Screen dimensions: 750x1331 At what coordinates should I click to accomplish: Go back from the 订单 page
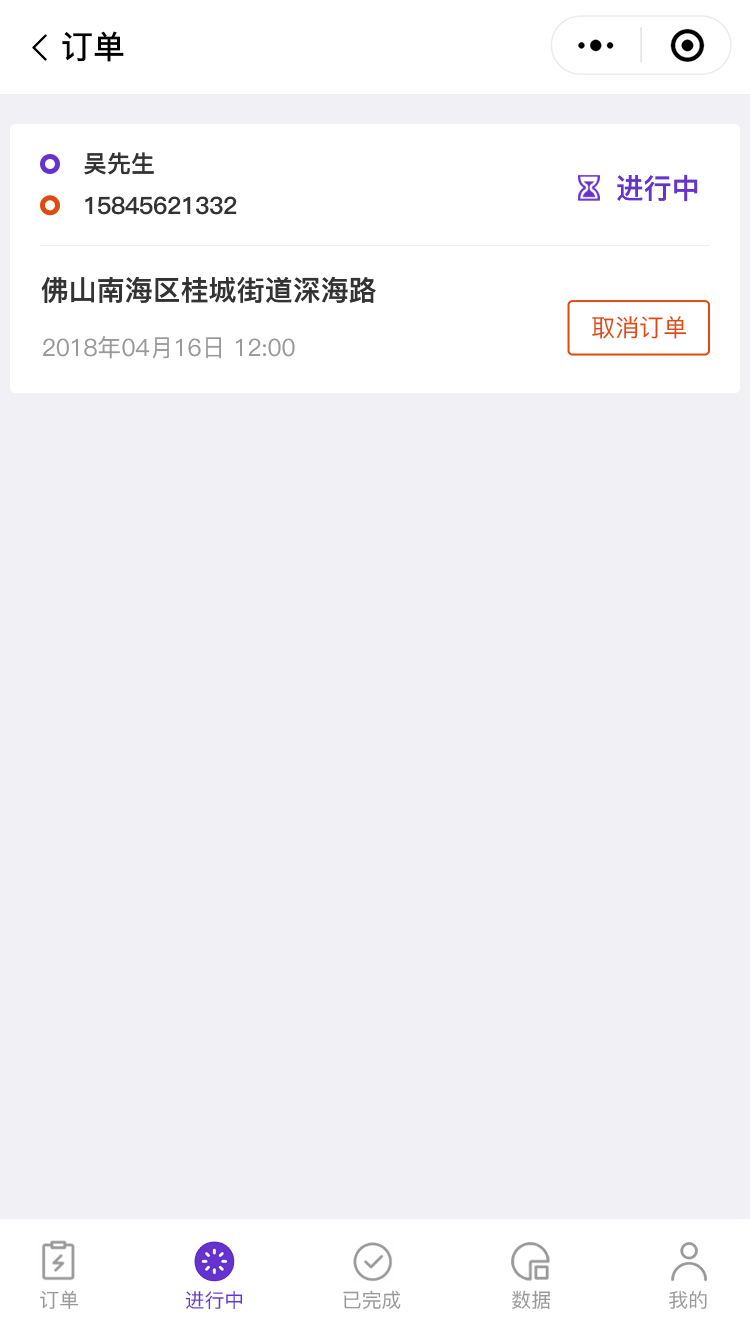(40, 47)
